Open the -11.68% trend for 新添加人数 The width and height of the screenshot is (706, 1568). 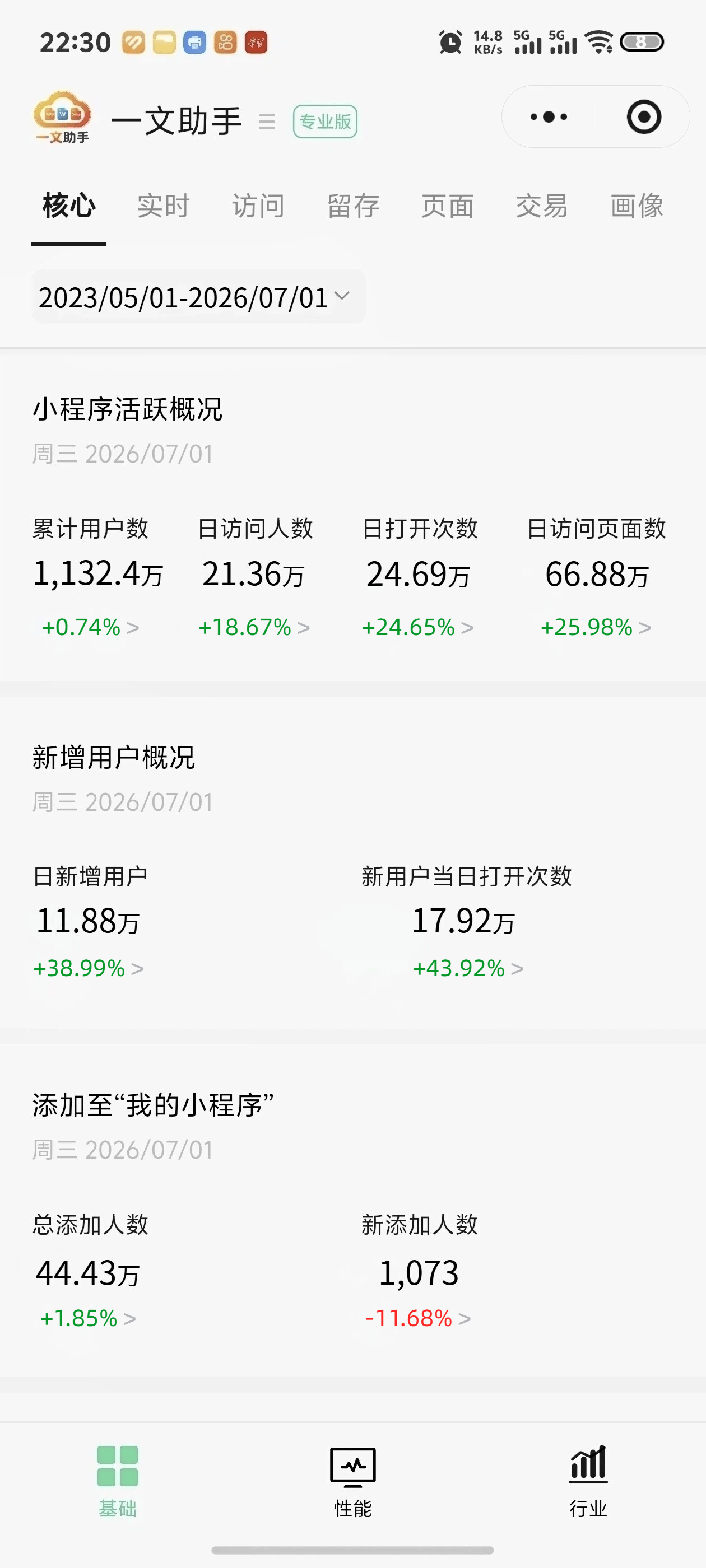click(418, 1318)
